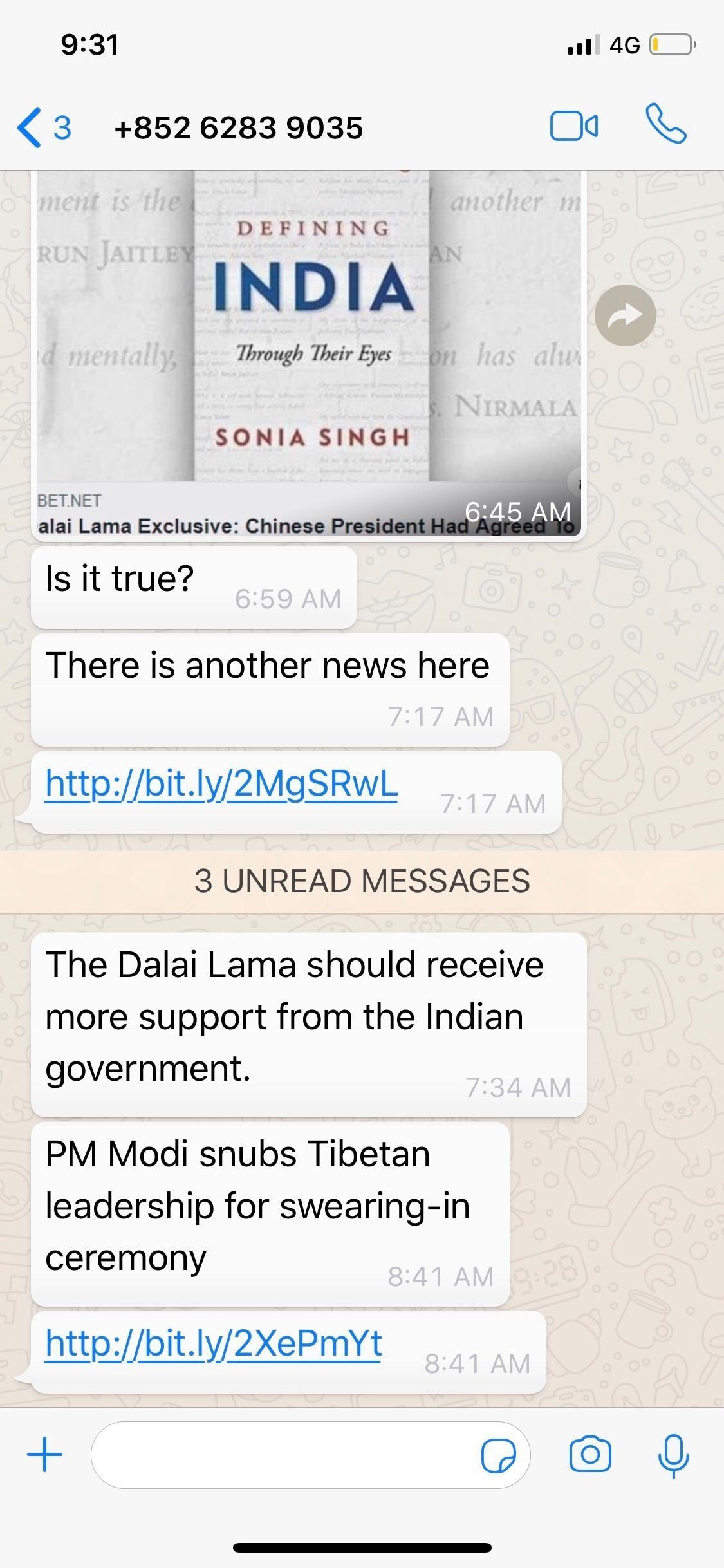Screen dimensions: 724x1568
Task: Open the bit.ly/2MgSRwL link
Action: coord(221,784)
